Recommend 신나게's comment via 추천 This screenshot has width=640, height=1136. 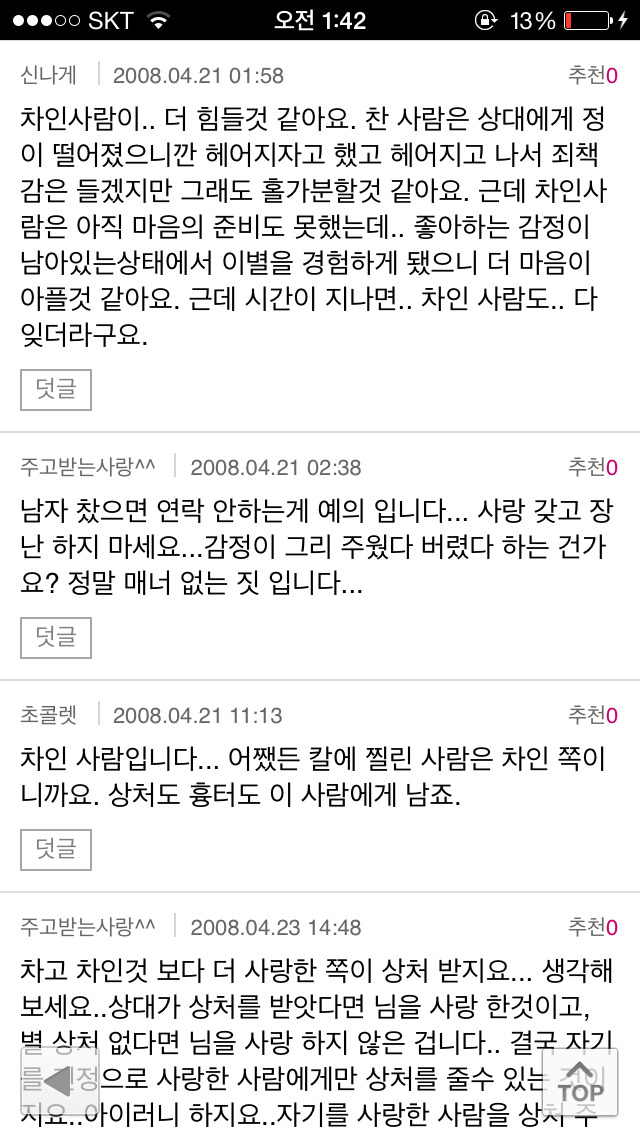tap(592, 76)
